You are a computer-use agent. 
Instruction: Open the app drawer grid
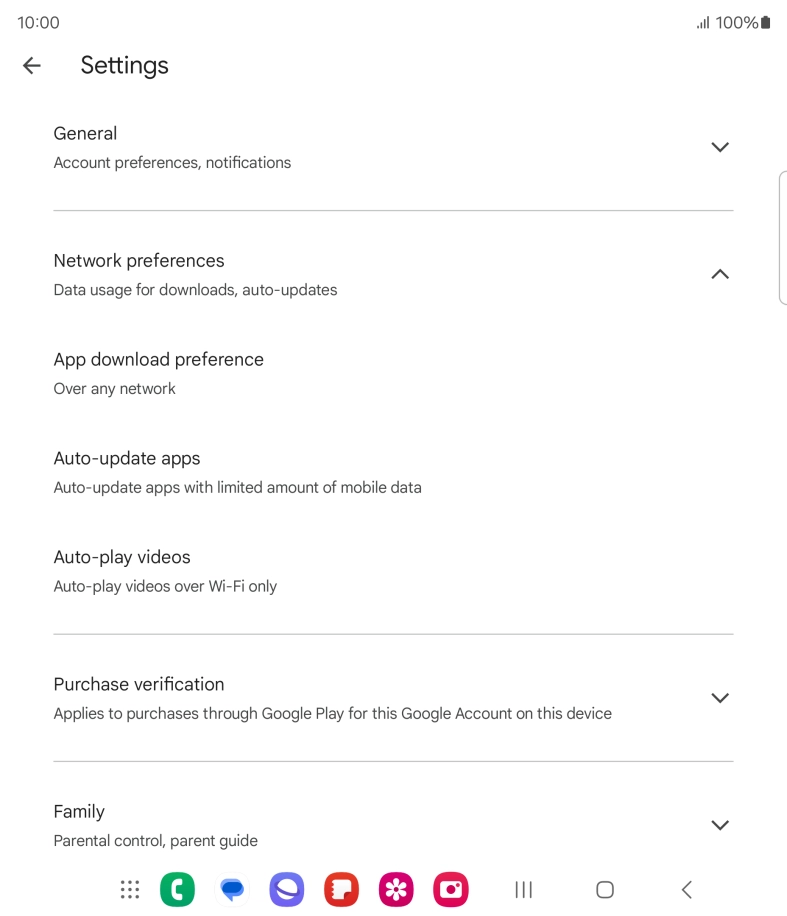pos(129,889)
